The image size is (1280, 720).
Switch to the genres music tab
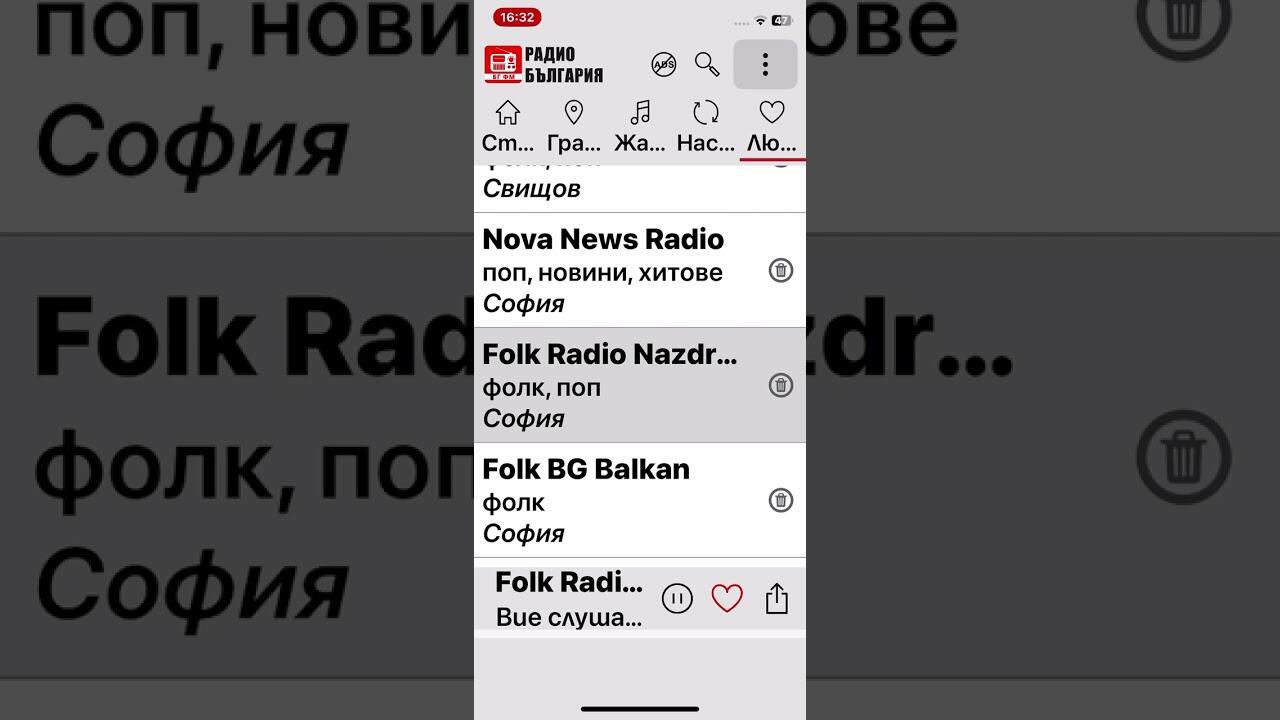(x=640, y=125)
